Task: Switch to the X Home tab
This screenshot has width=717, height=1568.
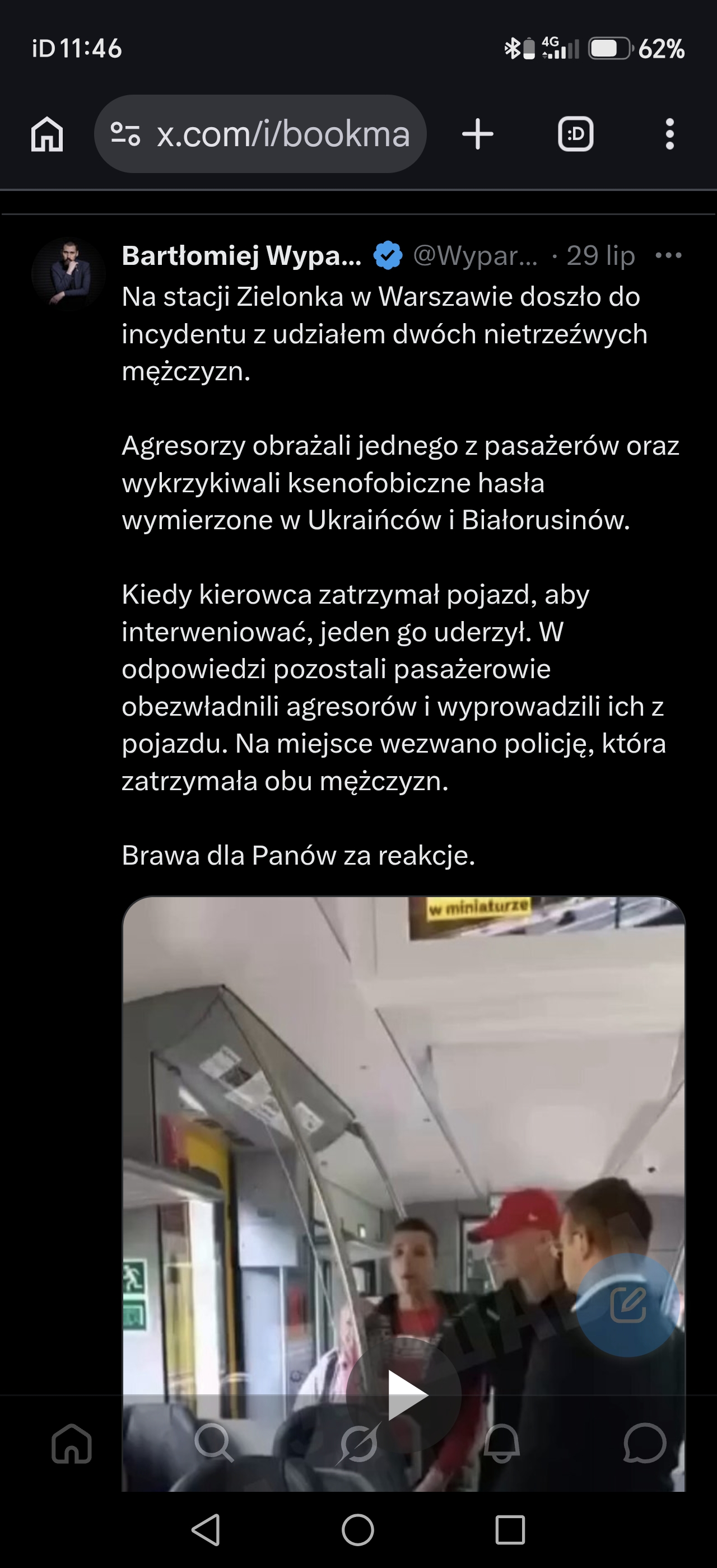Action: [72, 1443]
